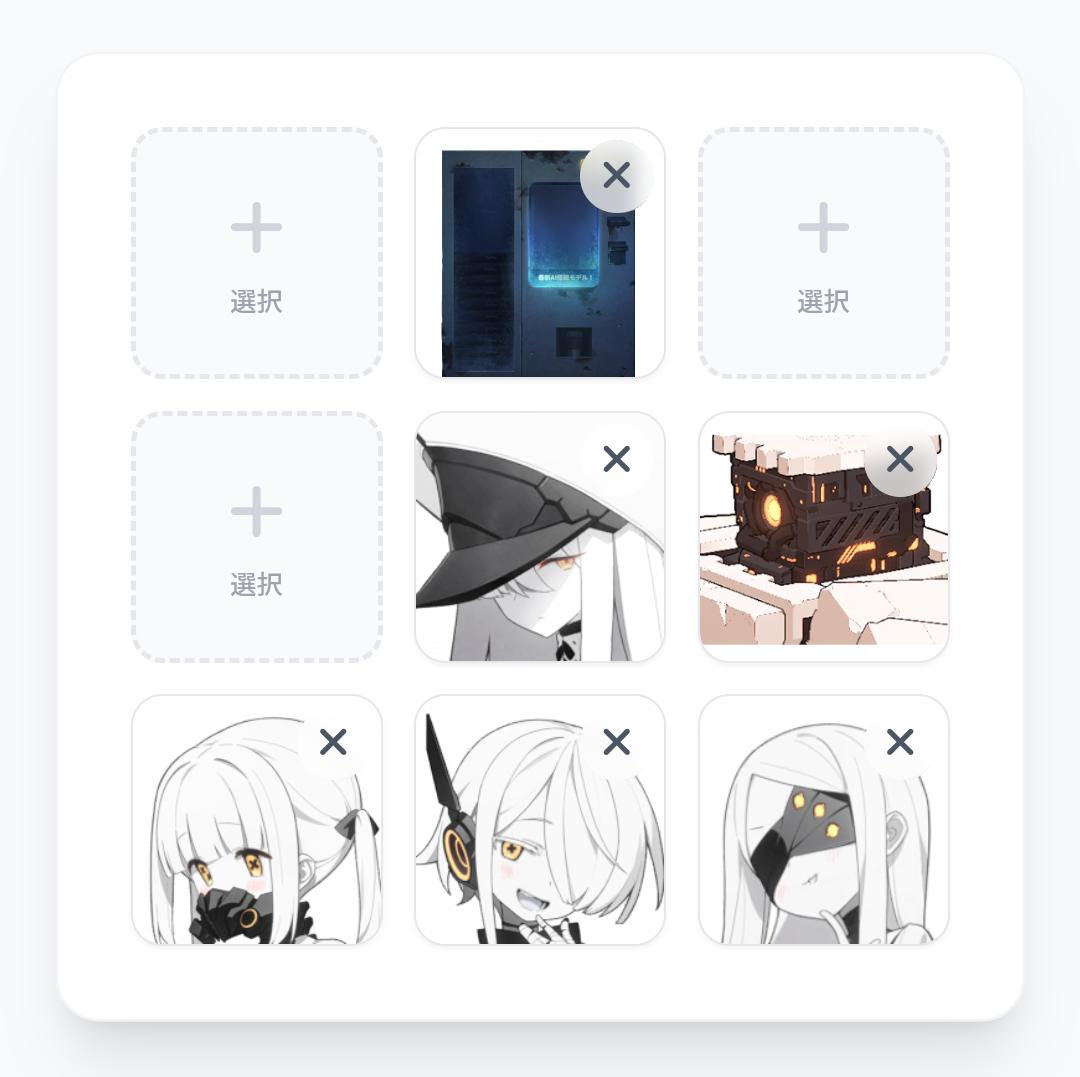
Task: Remove the four-eyed masked character image
Action: [x=900, y=743]
